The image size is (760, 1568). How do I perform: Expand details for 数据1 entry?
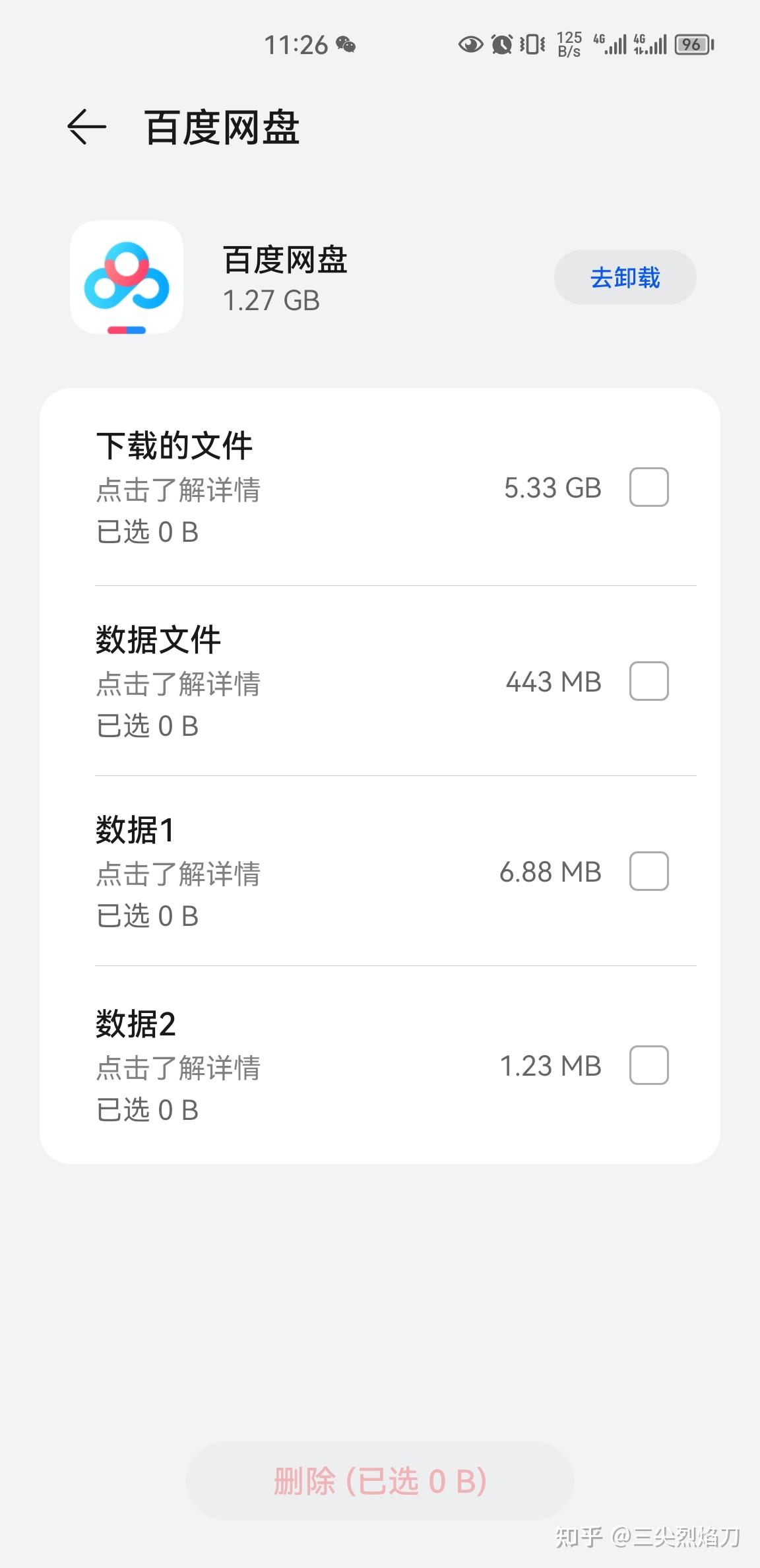[x=178, y=874]
